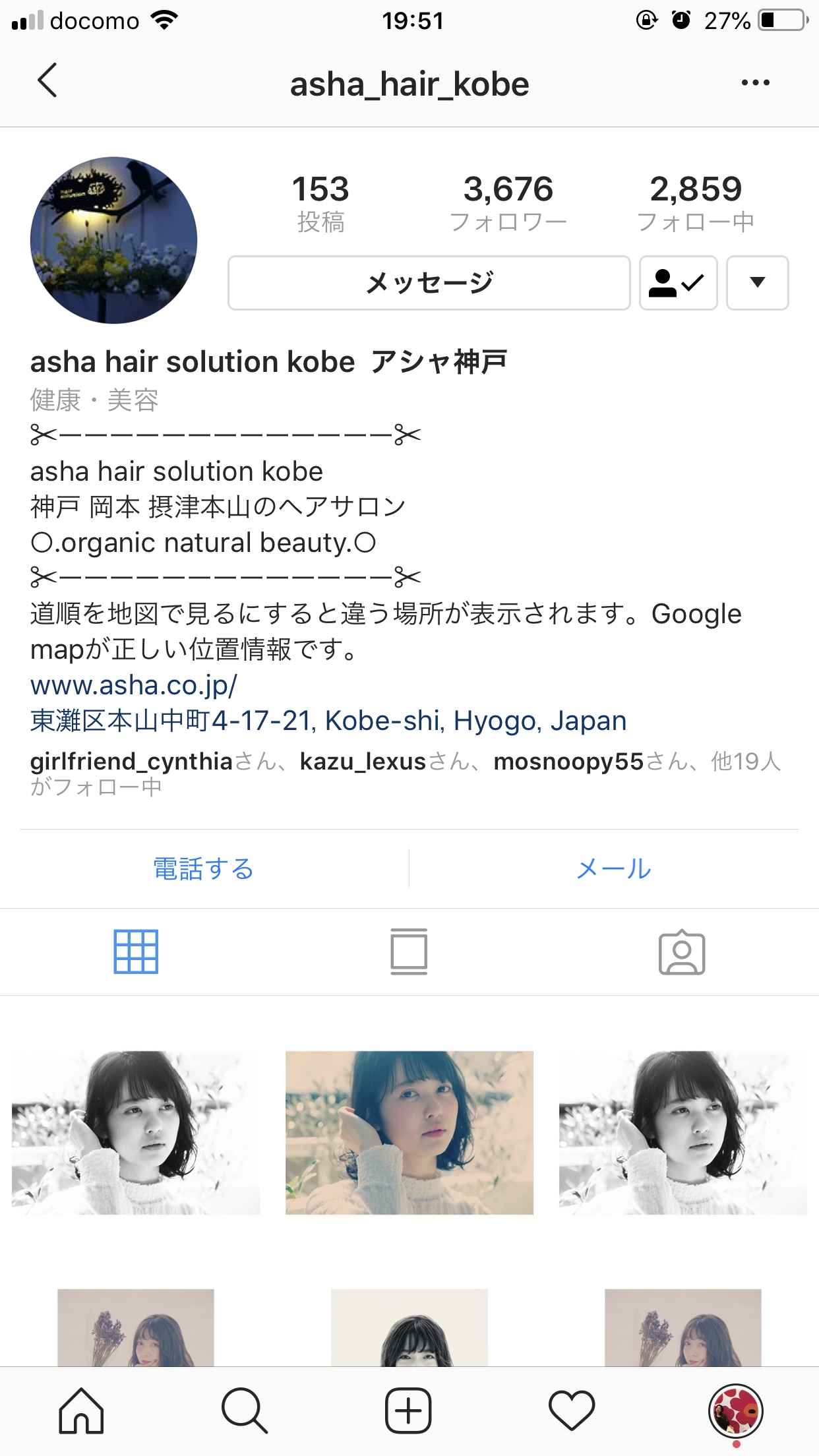Switch to the list feed view tab
This screenshot has height=1456, width=819.
pyautogui.click(x=409, y=952)
